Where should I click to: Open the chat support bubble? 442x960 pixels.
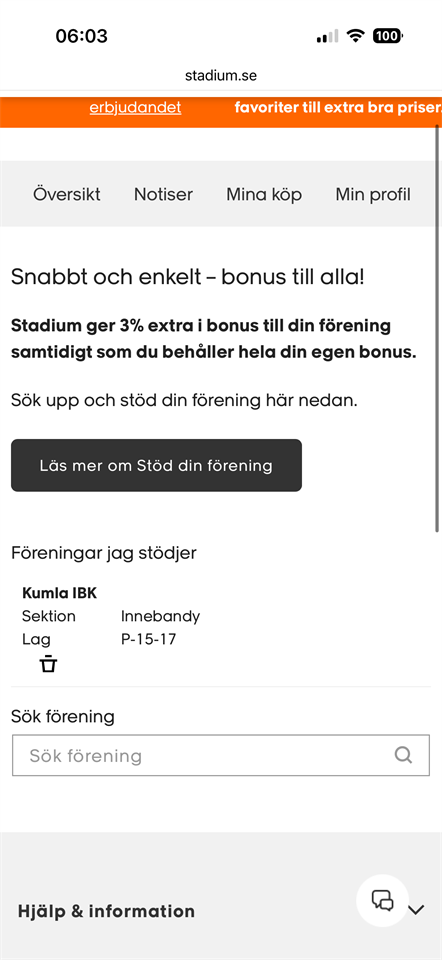383,901
